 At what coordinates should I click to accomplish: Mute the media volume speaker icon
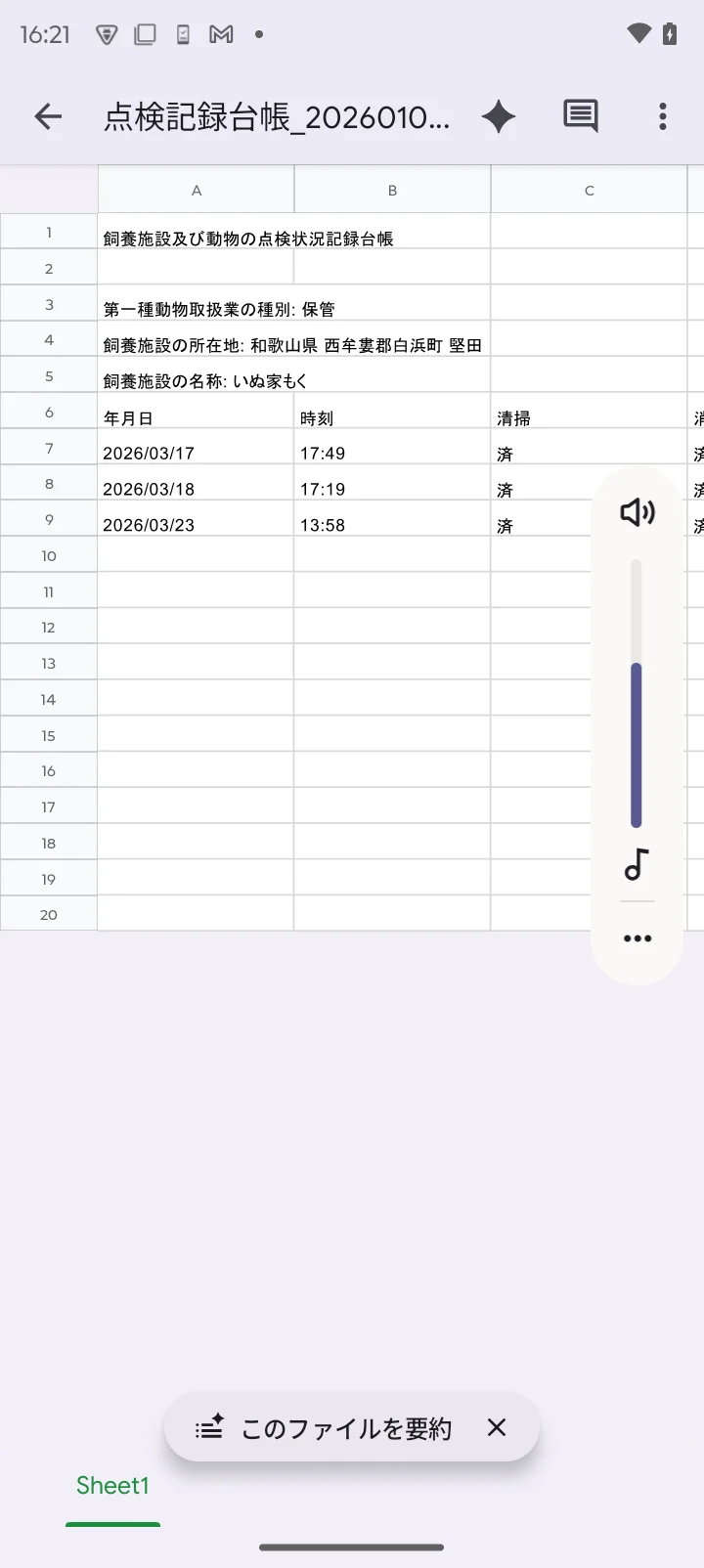(637, 512)
